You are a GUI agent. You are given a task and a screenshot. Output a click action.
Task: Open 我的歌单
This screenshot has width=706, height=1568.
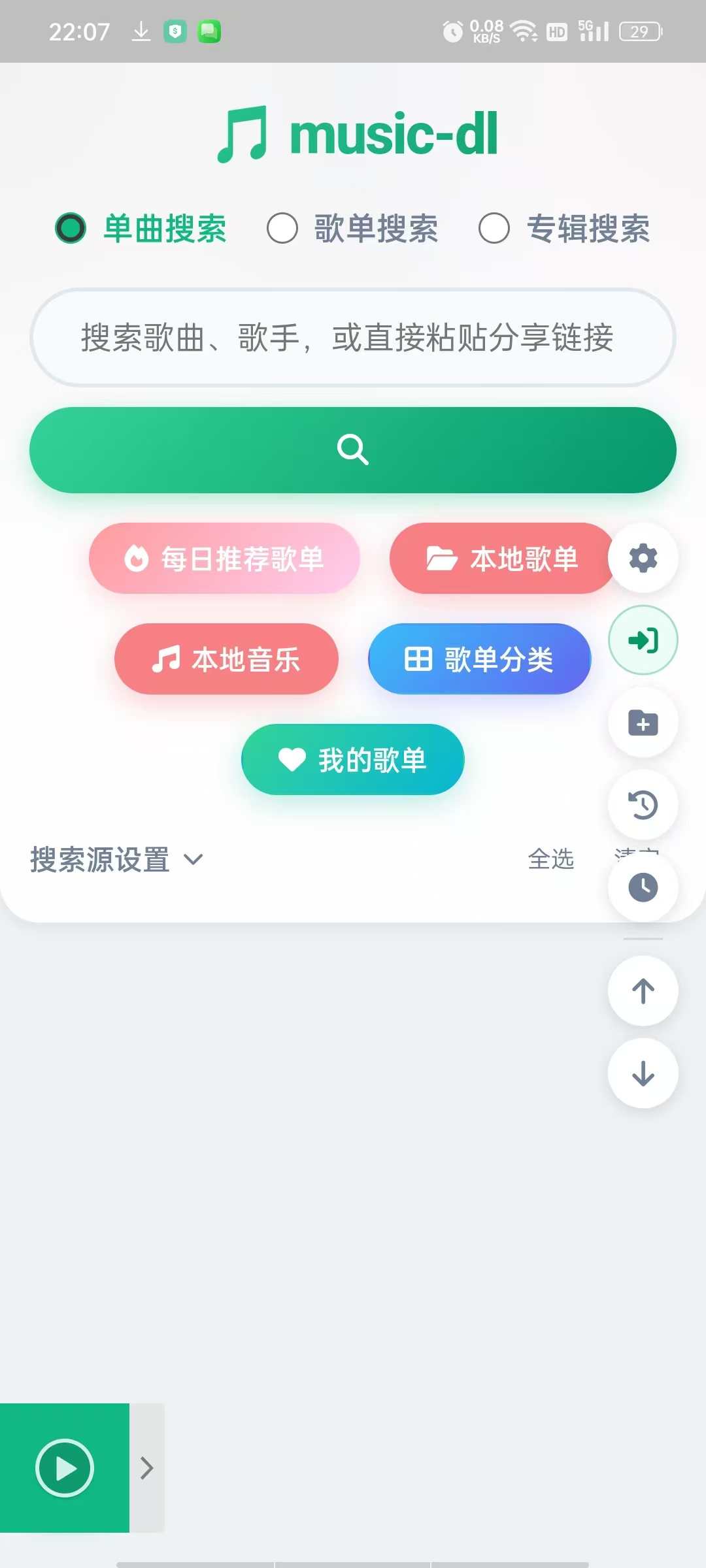[x=353, y=759]
